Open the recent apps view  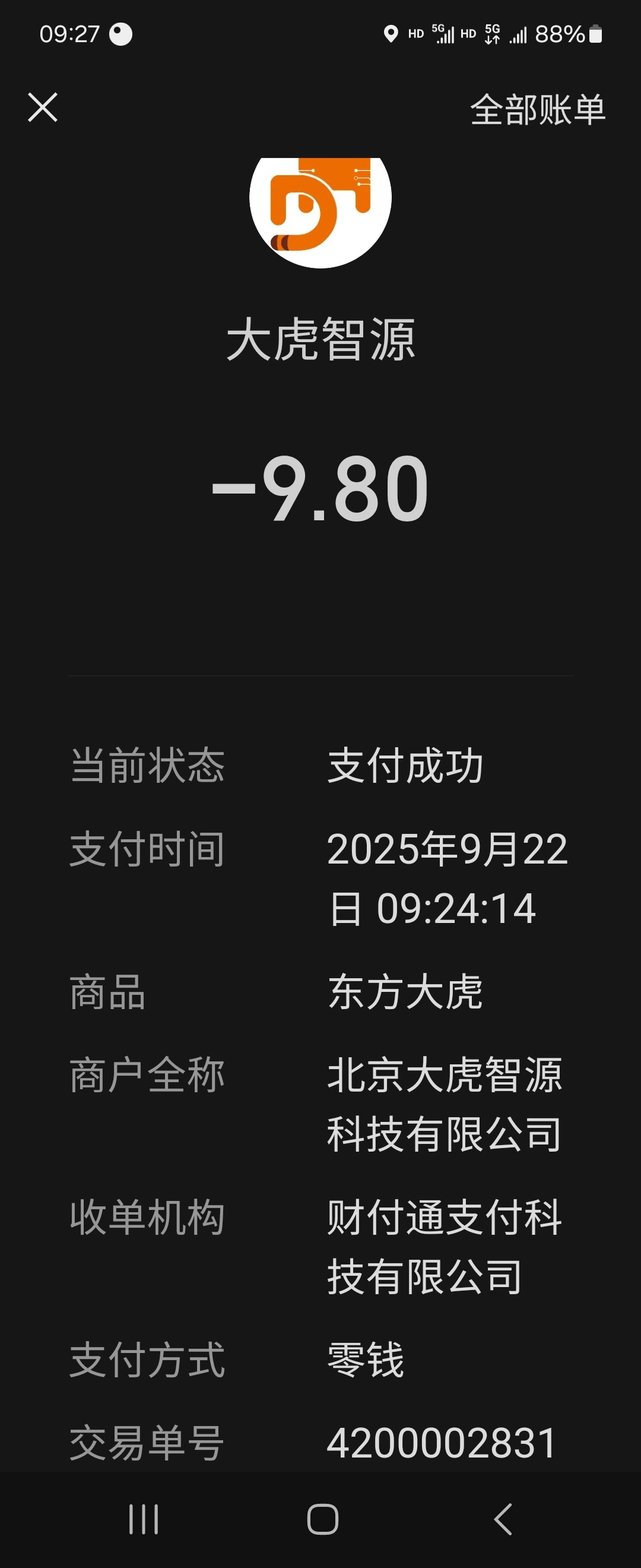pos(144,1519)
